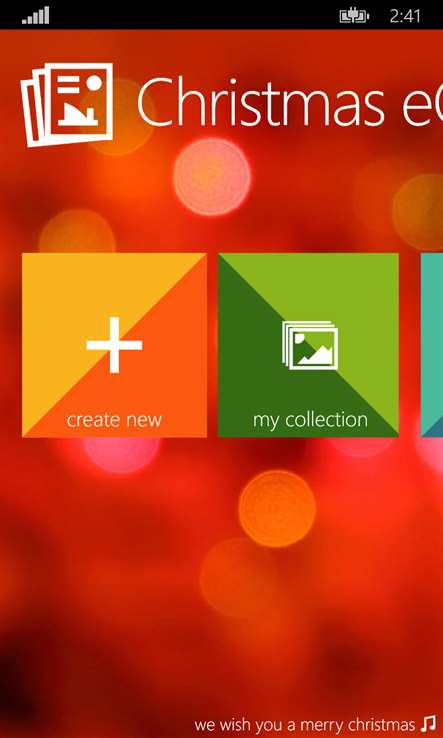Toggle the merry christmas music note

[428, 723]
